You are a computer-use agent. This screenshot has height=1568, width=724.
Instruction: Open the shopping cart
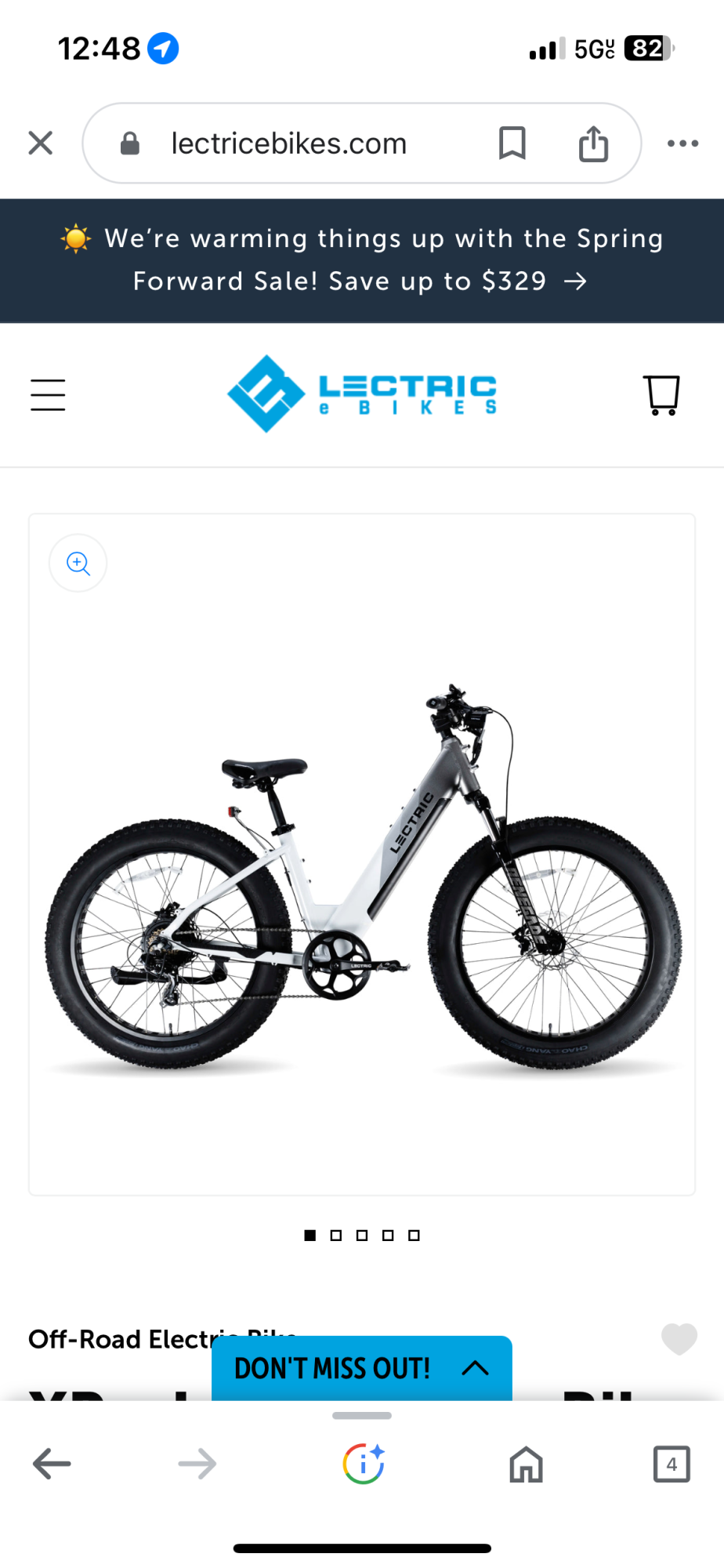point(662,395)
